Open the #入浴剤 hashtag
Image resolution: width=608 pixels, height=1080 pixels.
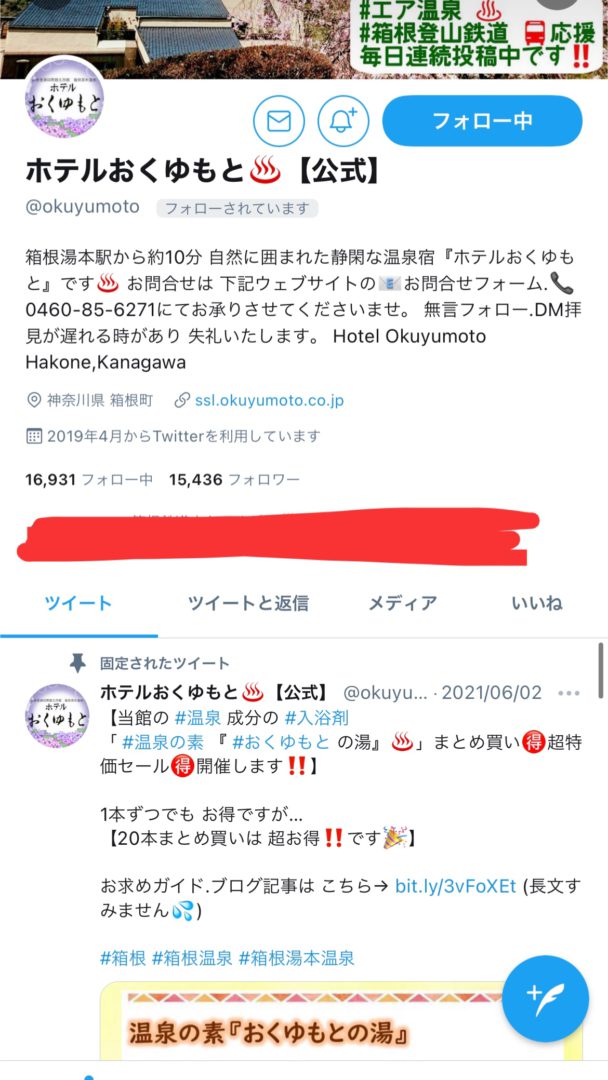(x=316, y=718)
